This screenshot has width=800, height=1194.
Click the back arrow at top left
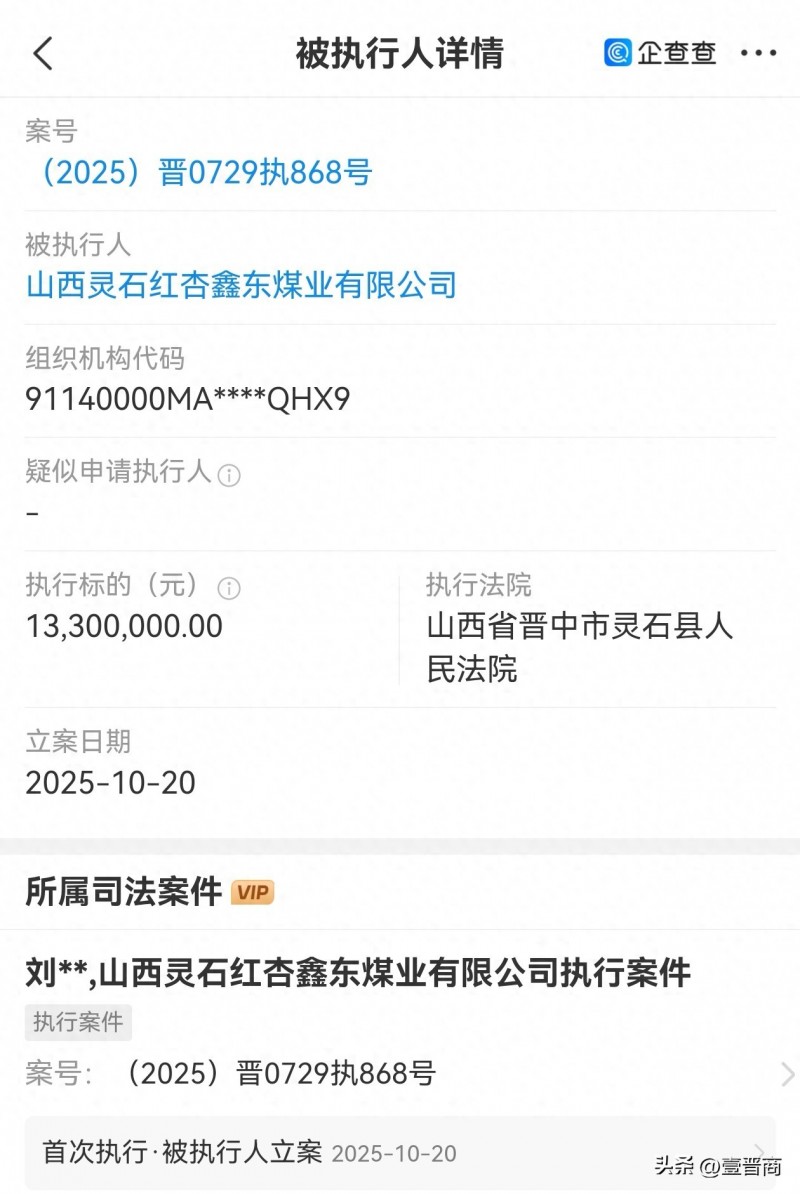[42, 55]
